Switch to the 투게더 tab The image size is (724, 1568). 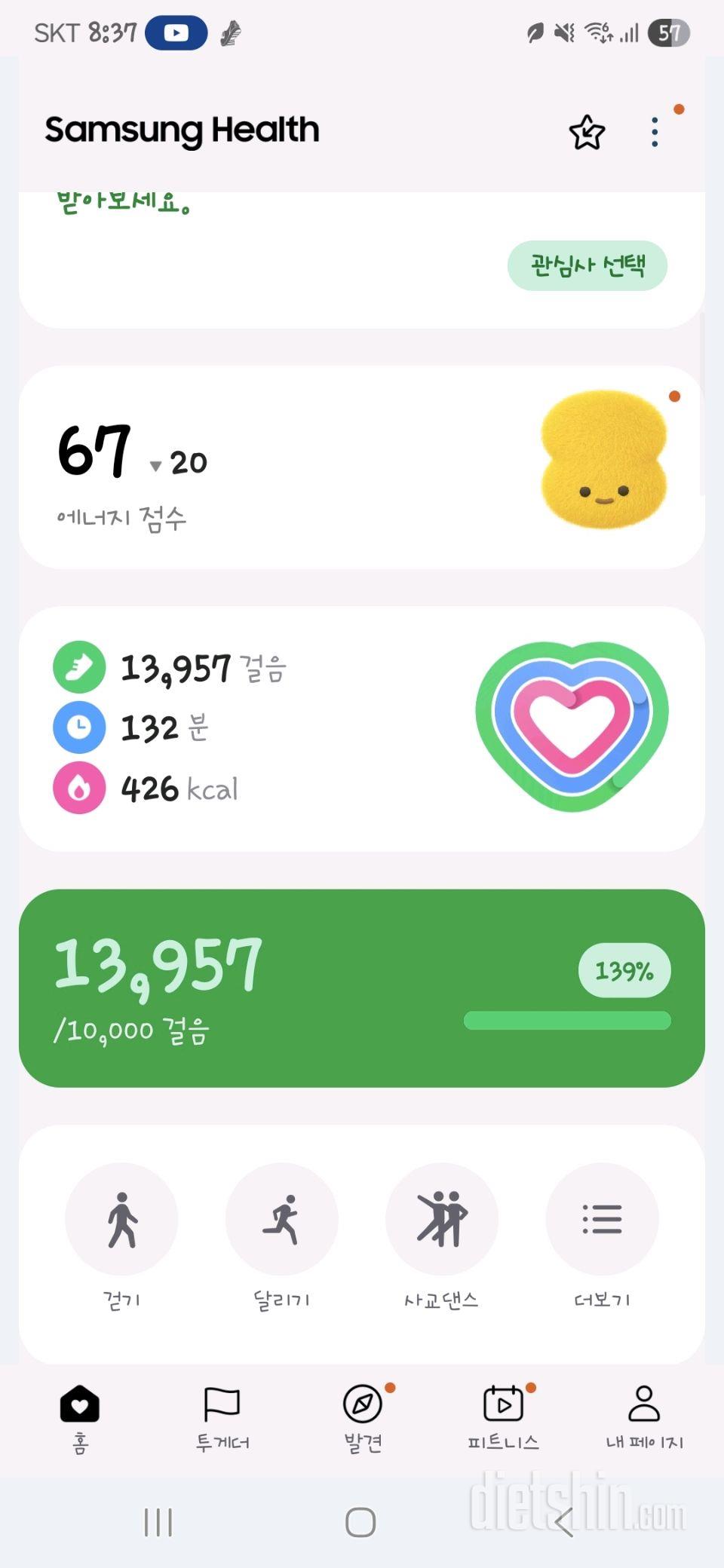(x=222, y=1418)
